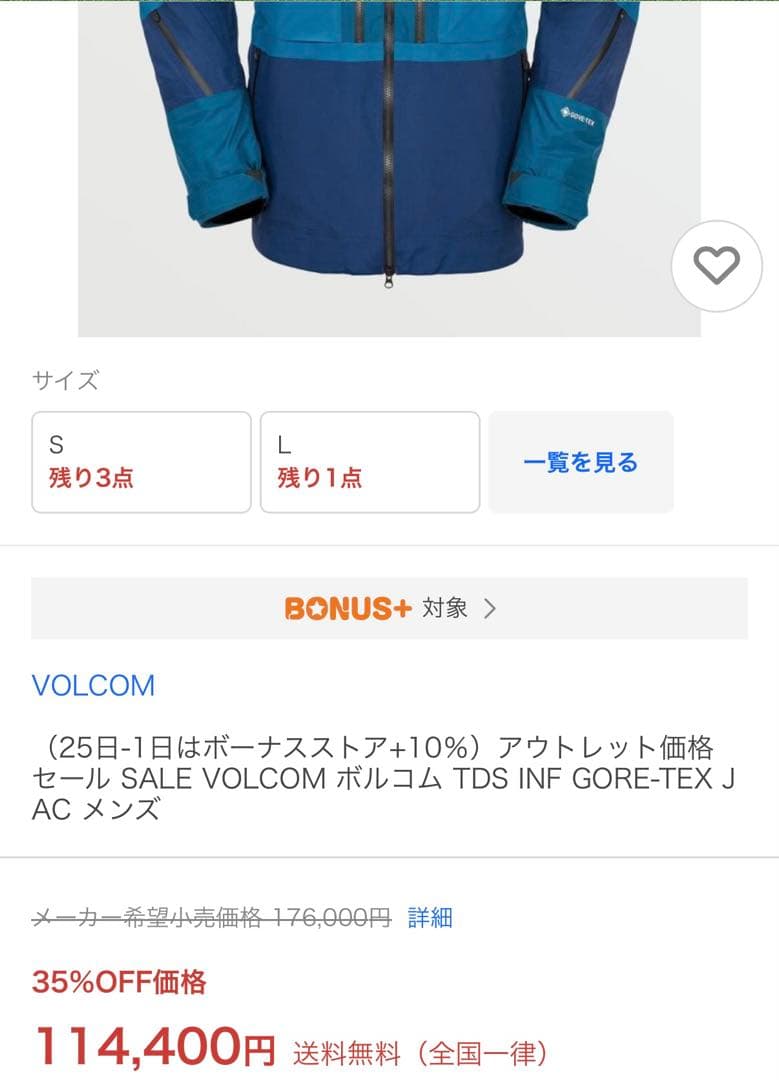Open the size list via 一覧を見る
779x1080 pixels.
(580, 461)
